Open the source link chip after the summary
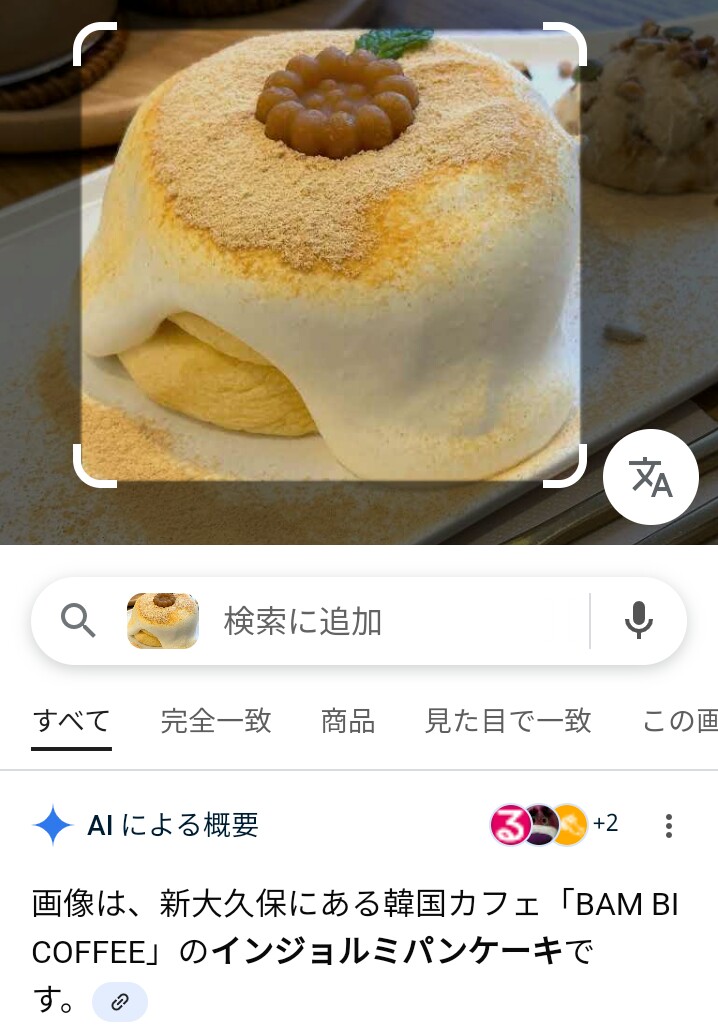The width and height of the screenshot is (718, 1028). [x=120, y=1001]
